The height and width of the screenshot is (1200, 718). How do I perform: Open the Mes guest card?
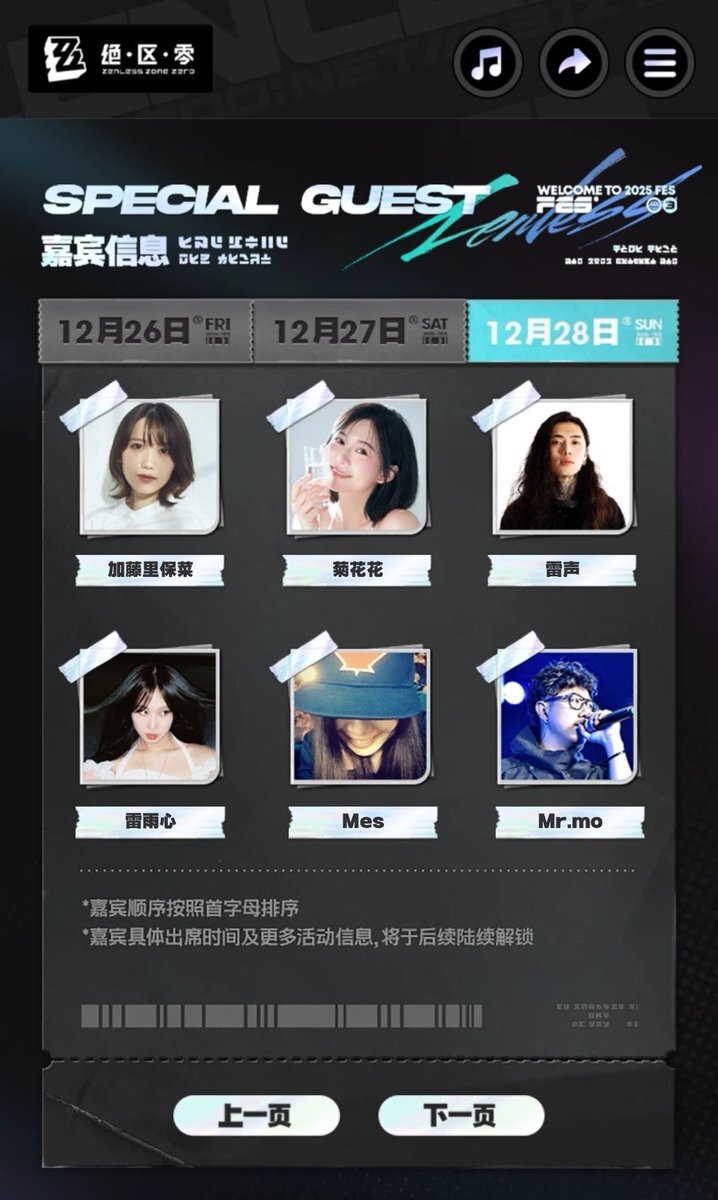point(361,716)
